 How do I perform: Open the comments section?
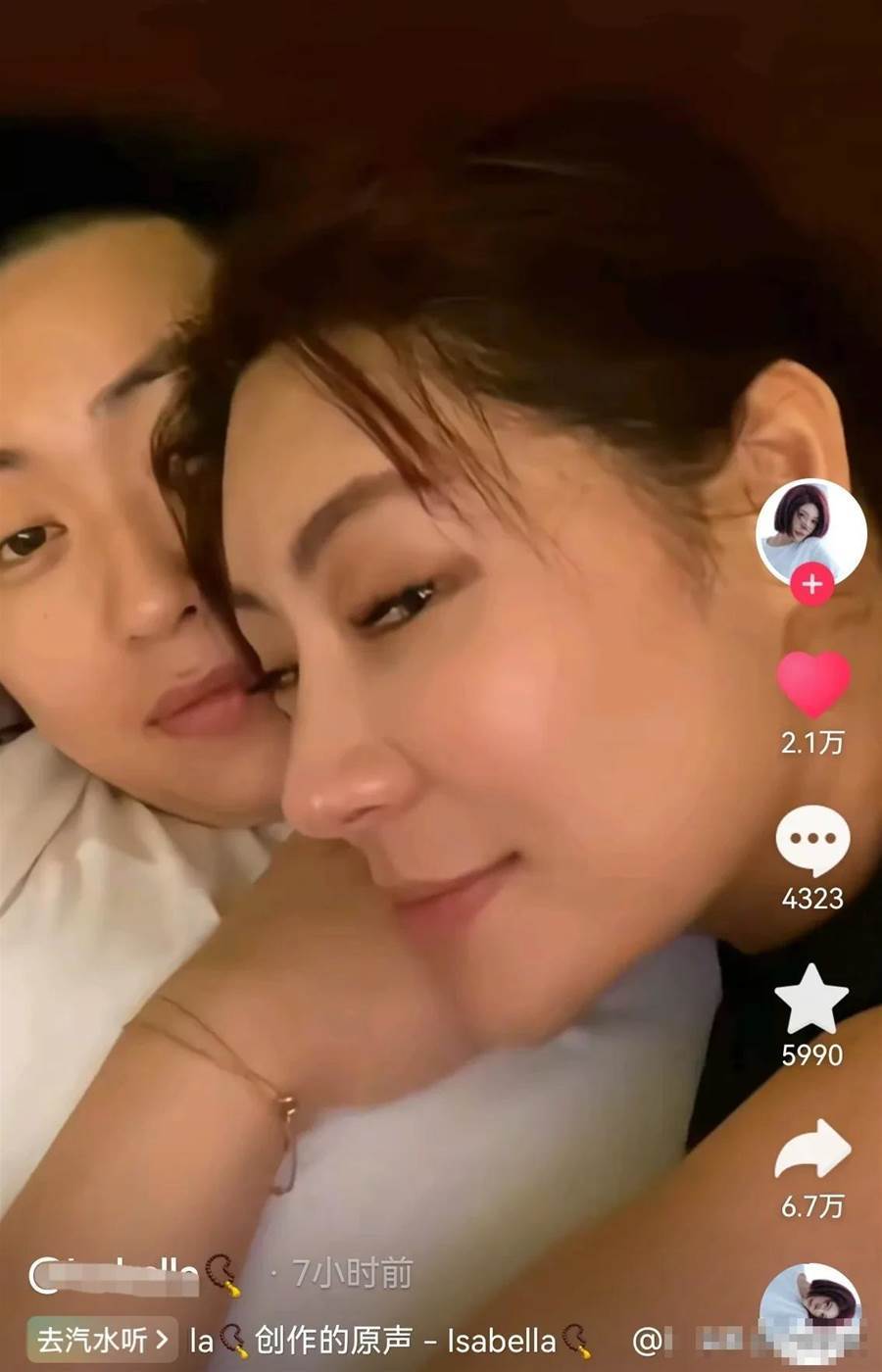pyautogui.click(x=812, y=840)
